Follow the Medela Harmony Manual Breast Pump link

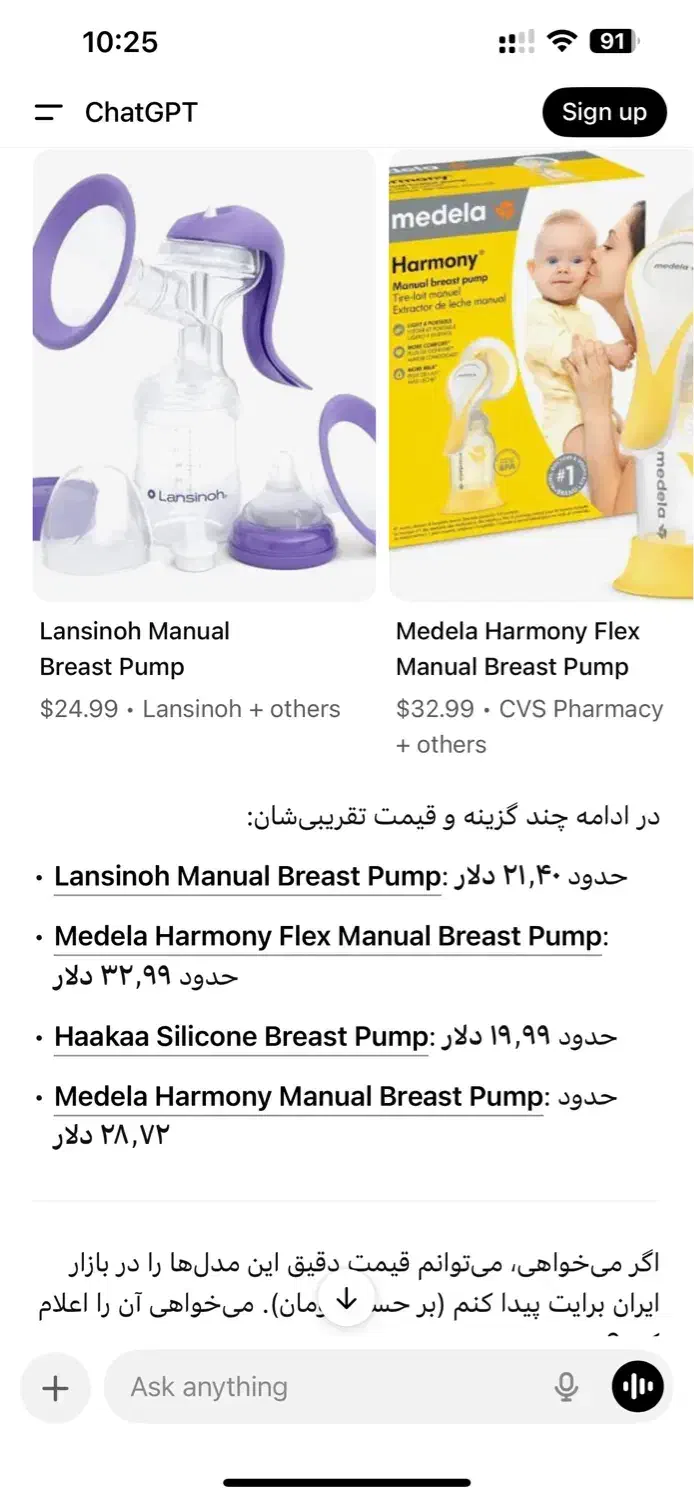[x=298, y=1097]
